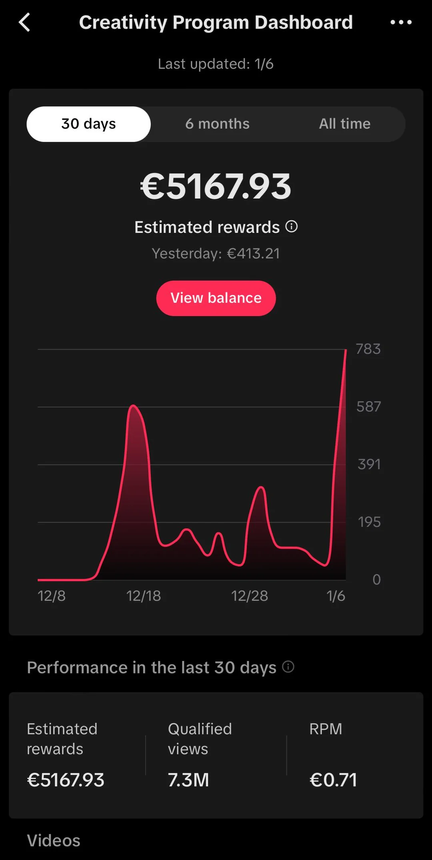Open the info icon beside Performance heading
The height and width of the screenshot is (860, 432).
pos(288,667)
